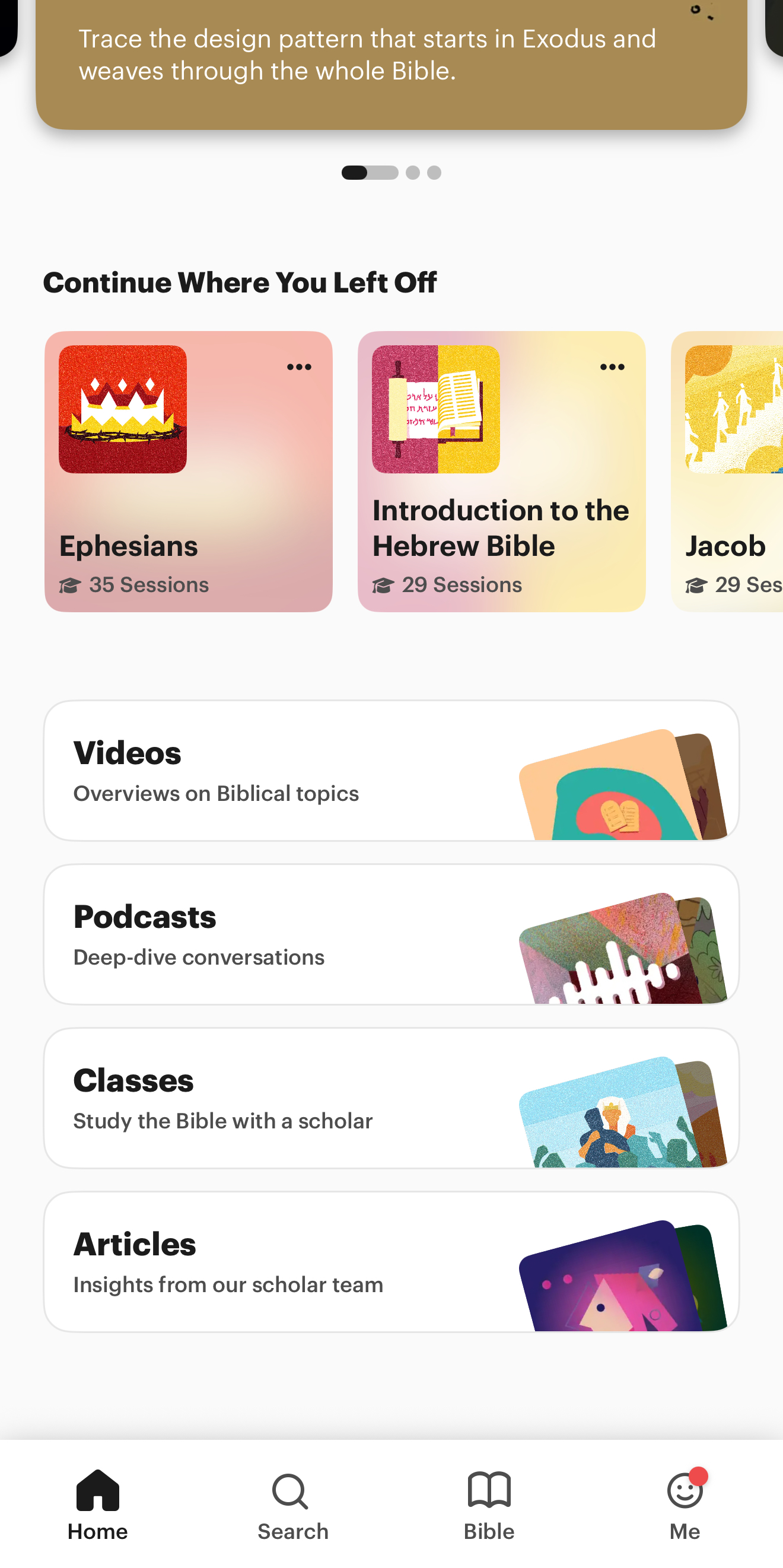The height and width of the screenshot is (1568, 783).
Task: View Articles from the scholar team
Action: (x=391, y=1262)
